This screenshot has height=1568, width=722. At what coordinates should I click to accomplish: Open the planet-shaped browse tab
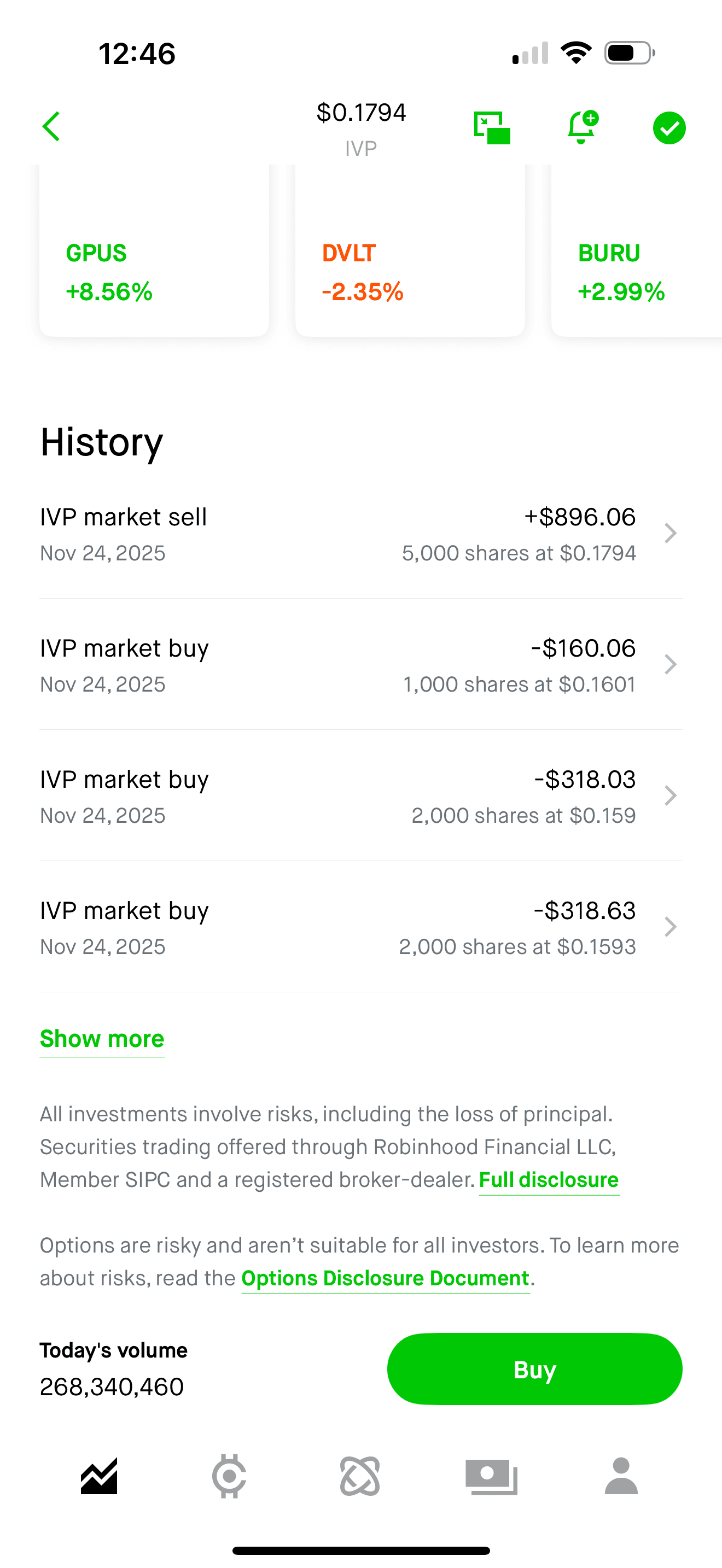[360, 1476]
